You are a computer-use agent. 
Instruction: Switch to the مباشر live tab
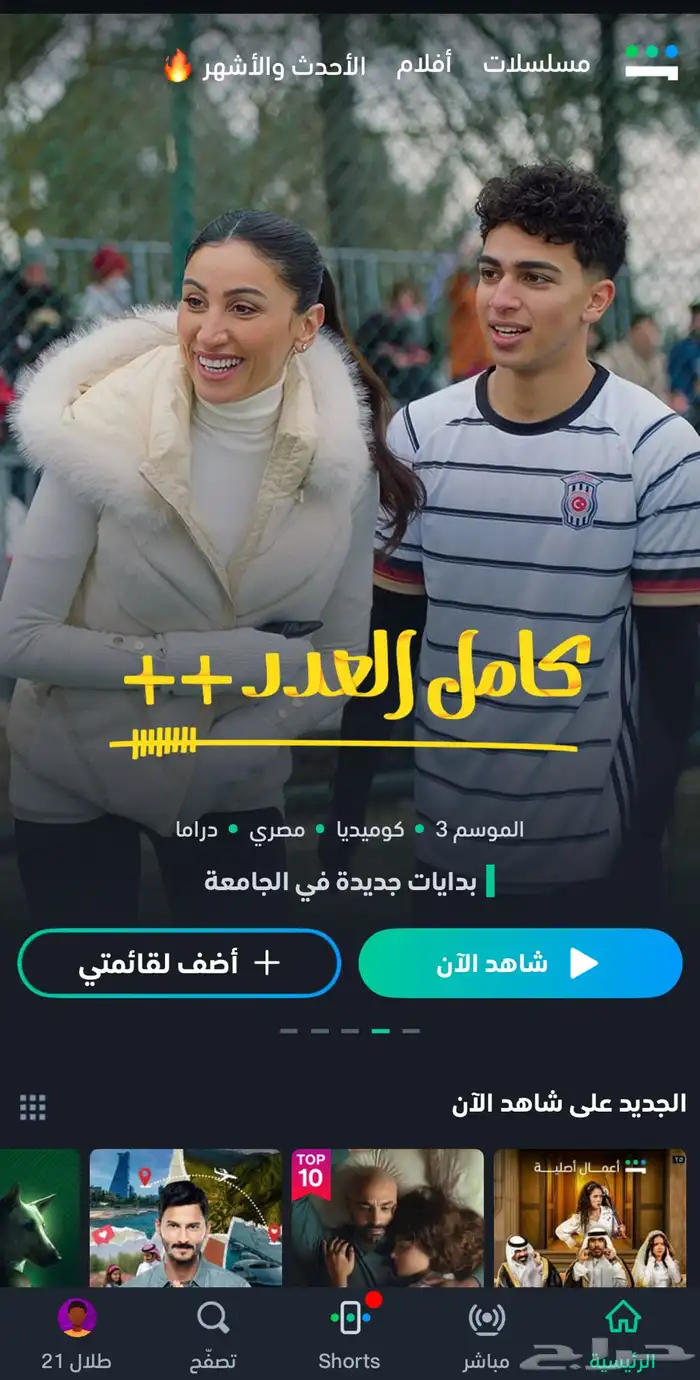[486, 1335]
